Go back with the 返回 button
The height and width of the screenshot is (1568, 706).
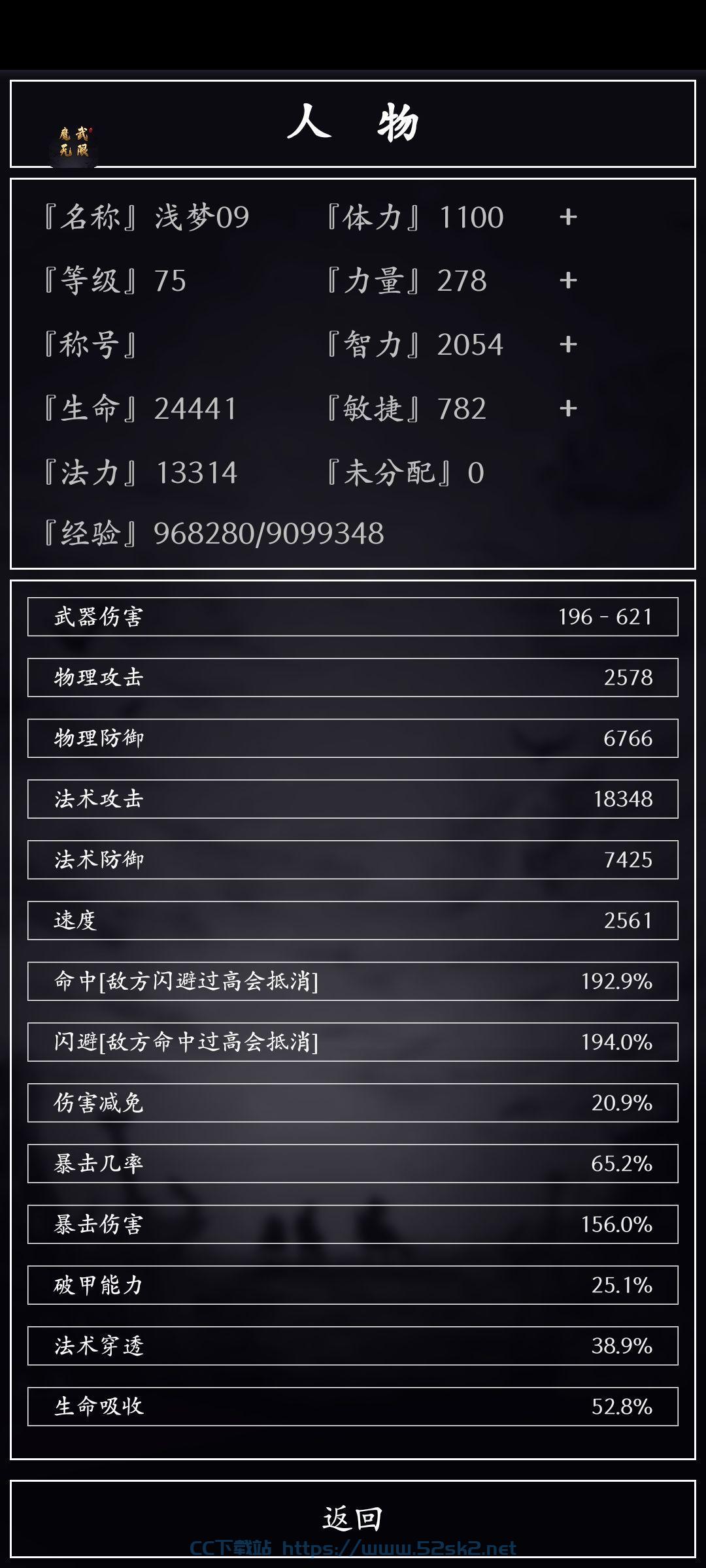point(353,1519)
